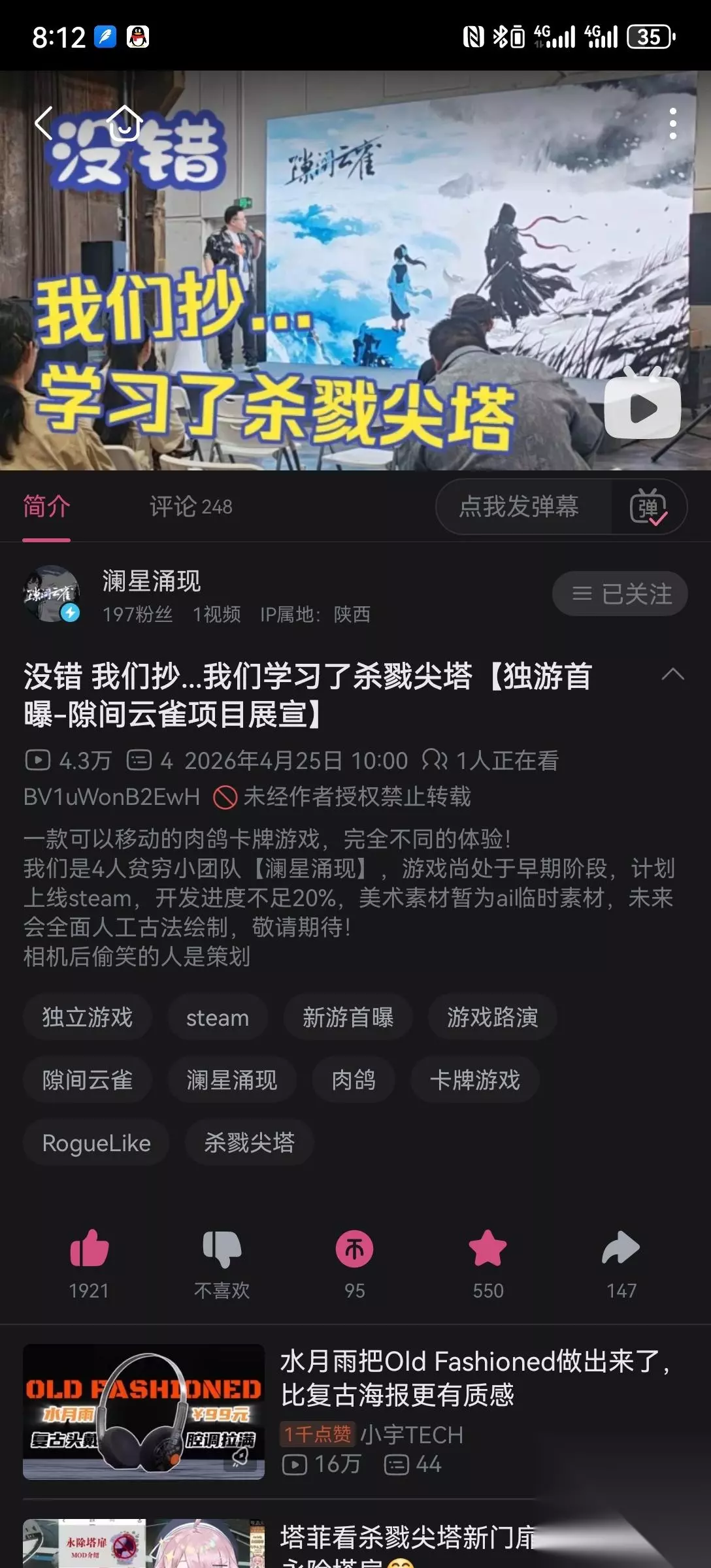Switch to the 评论 248 tab

click(191, 506)
